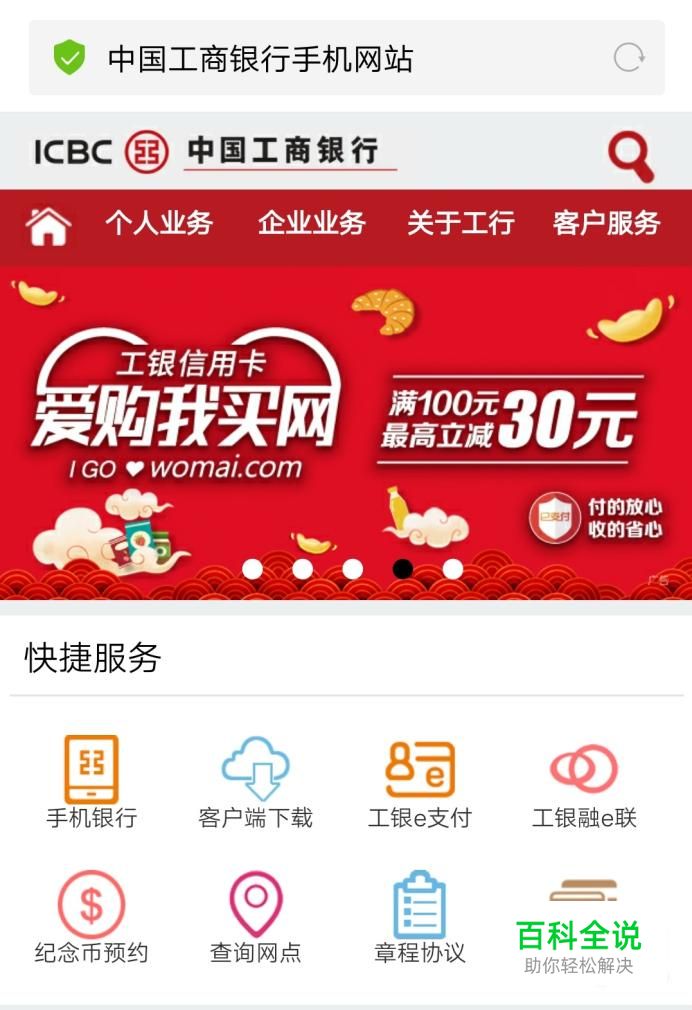Open the 关于工行 section
Image resolution: width=692 pixels, height=1010 pixels.
[x=460, y=223]
